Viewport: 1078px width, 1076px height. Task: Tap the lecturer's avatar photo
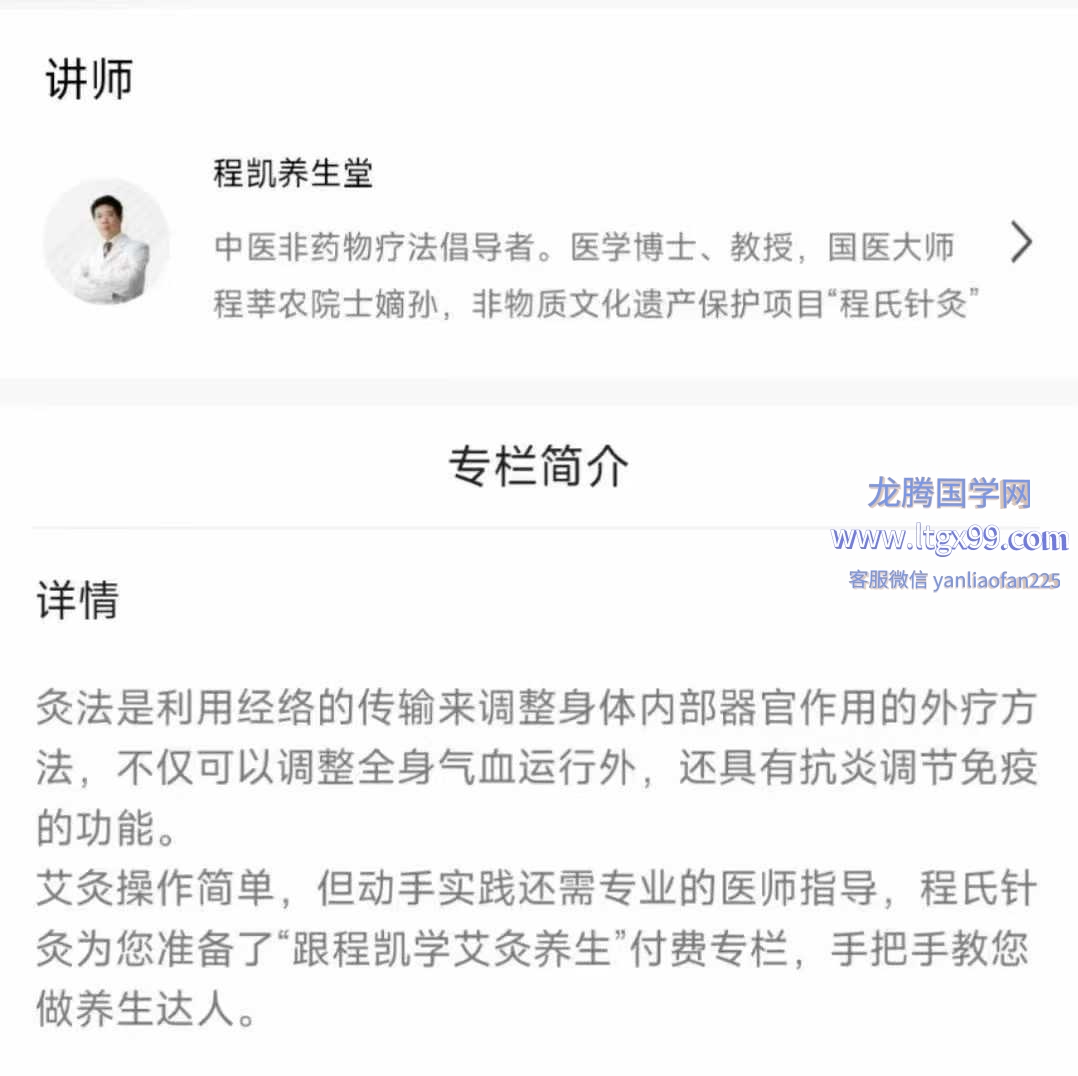(x=106, y=242)
